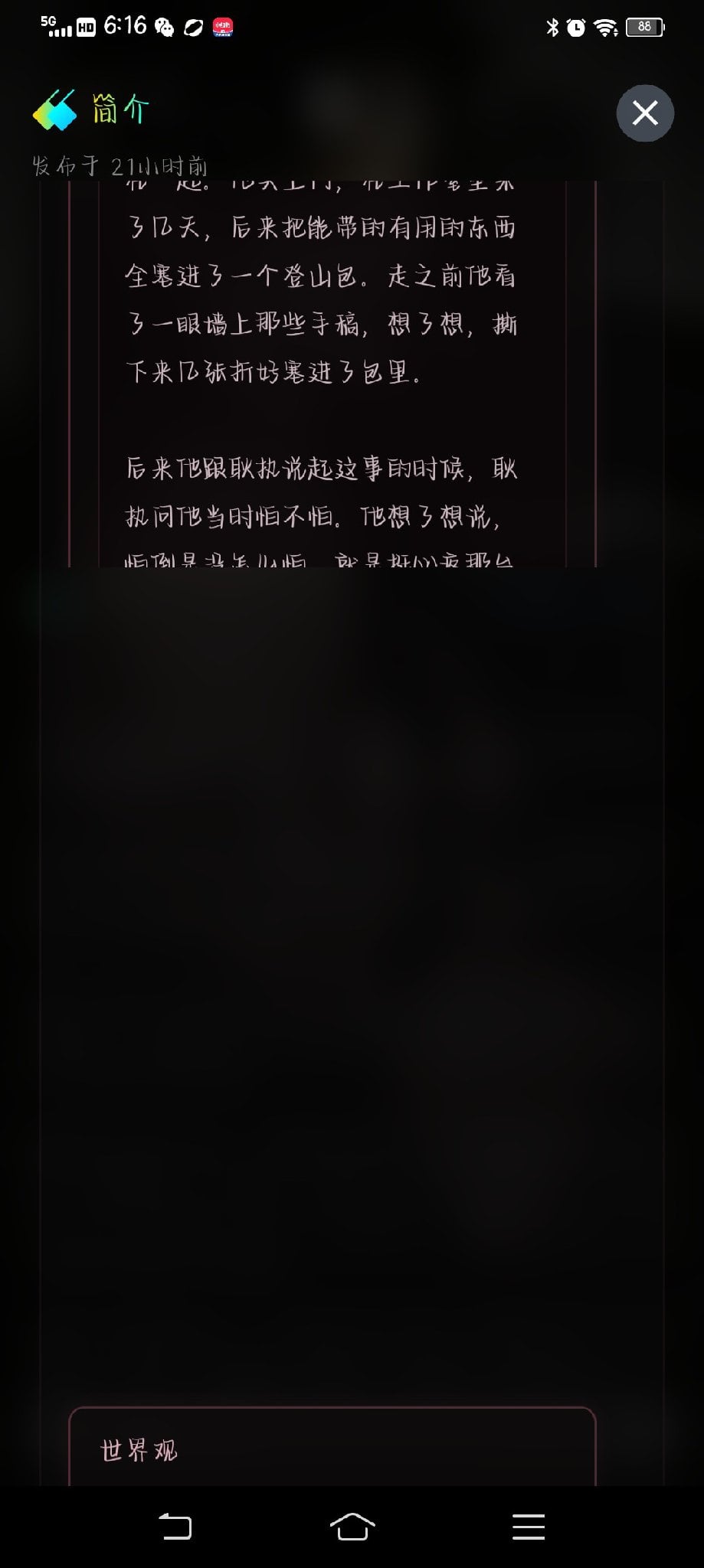This screenshot has width=704, height=1568.
Task: Open the recent apps menu
Action: [529, 1527]
